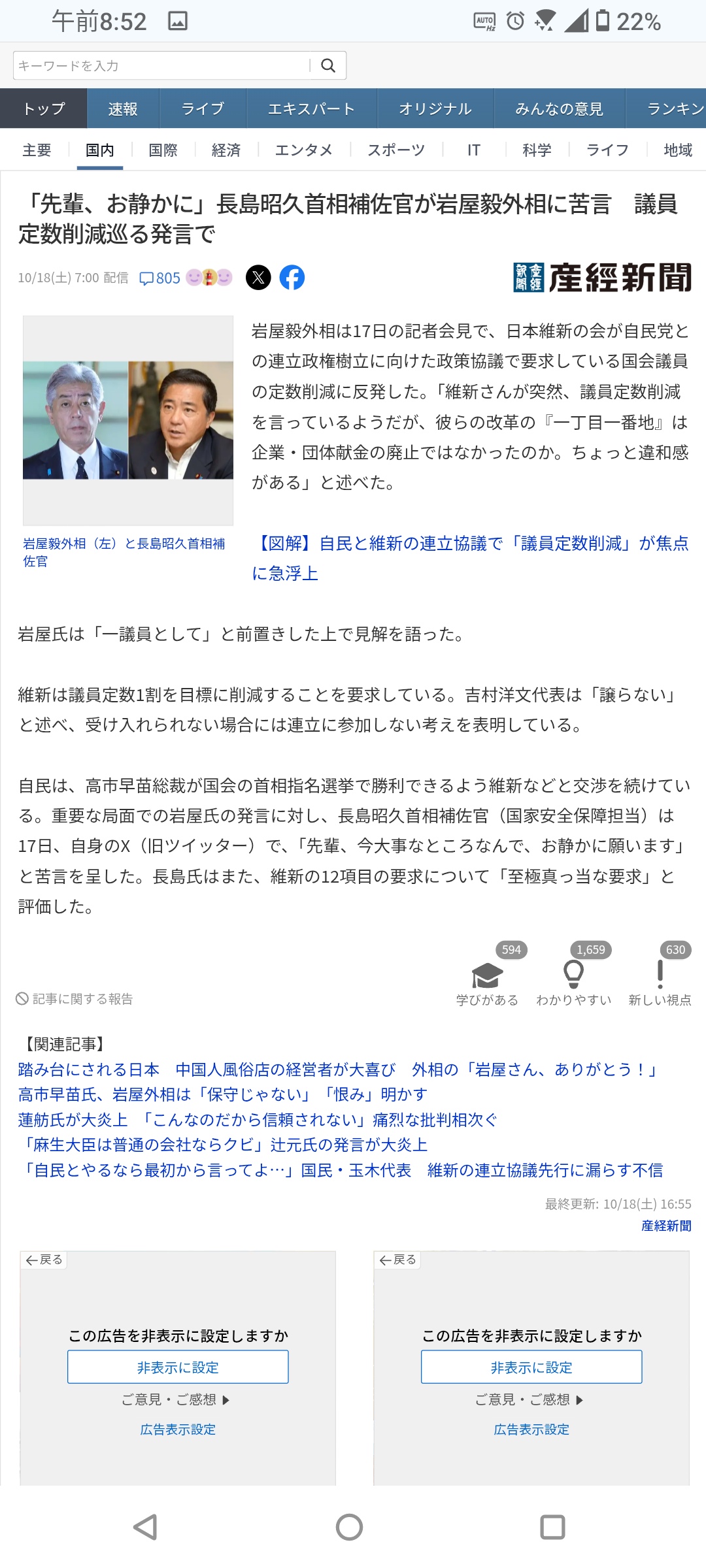Tap the magnifier search button
The image size is (706, 1568).
point(328,66)
